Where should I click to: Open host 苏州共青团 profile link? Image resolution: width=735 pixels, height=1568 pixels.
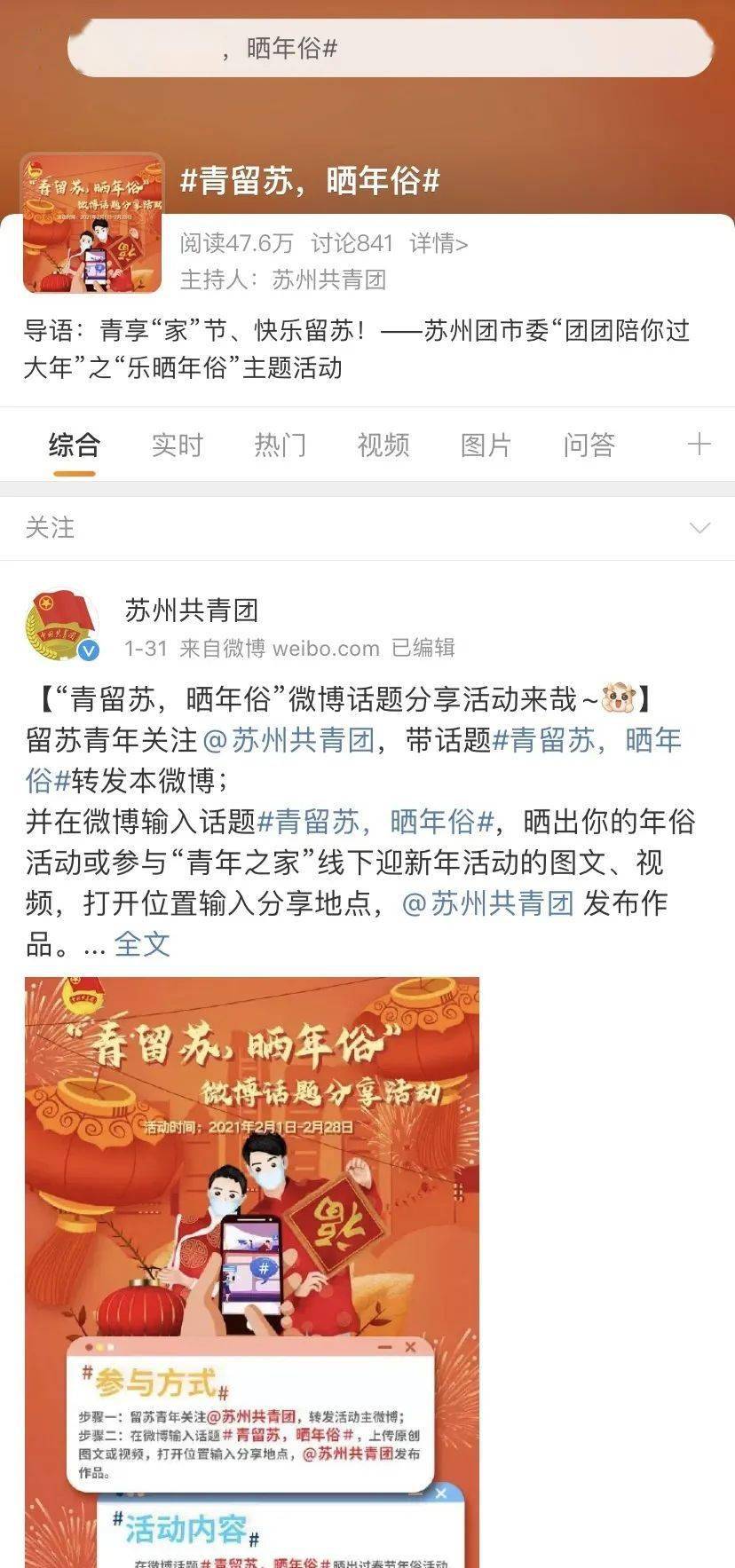[328, 280]
